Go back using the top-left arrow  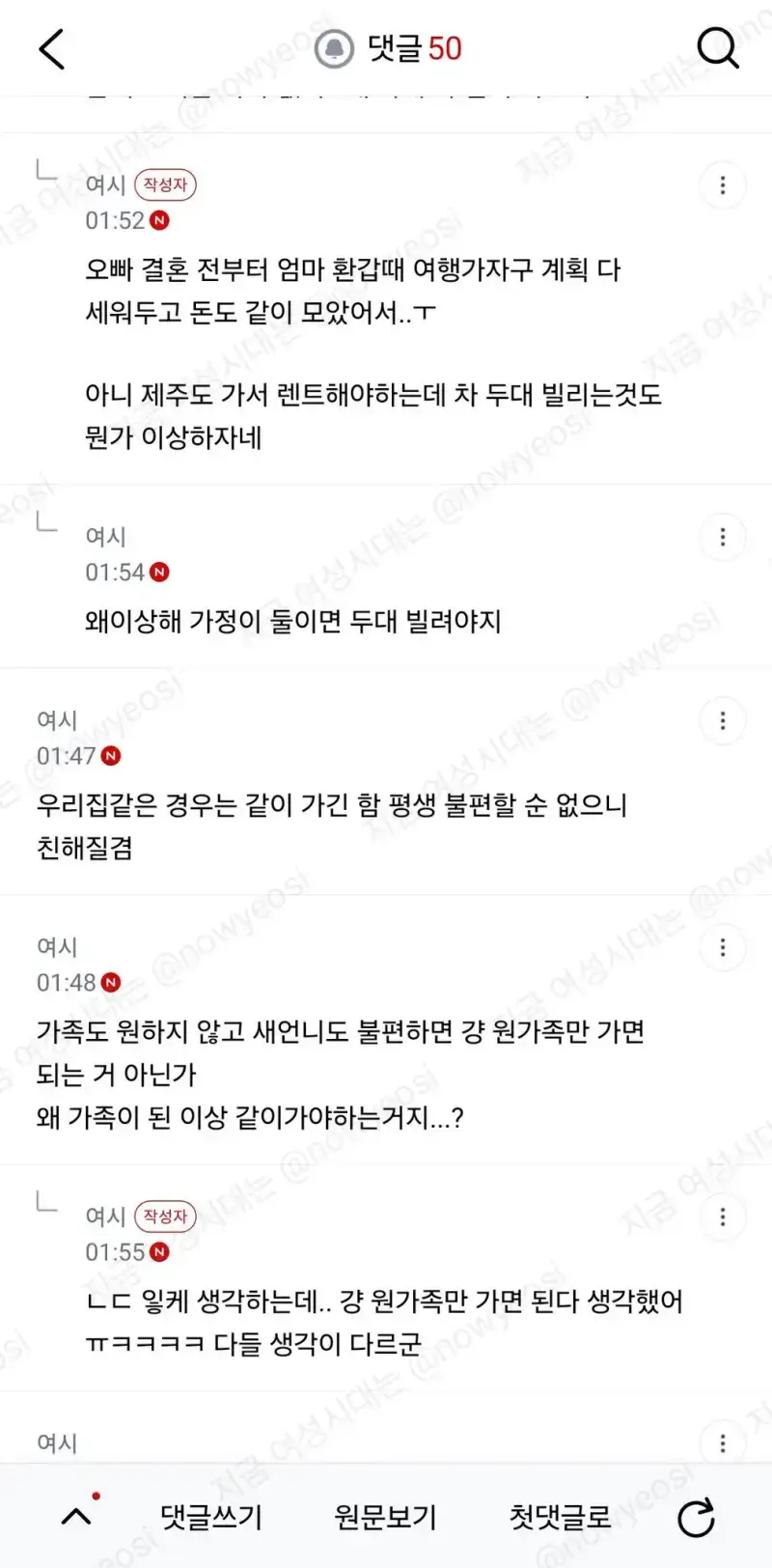(x=52, y=48)
